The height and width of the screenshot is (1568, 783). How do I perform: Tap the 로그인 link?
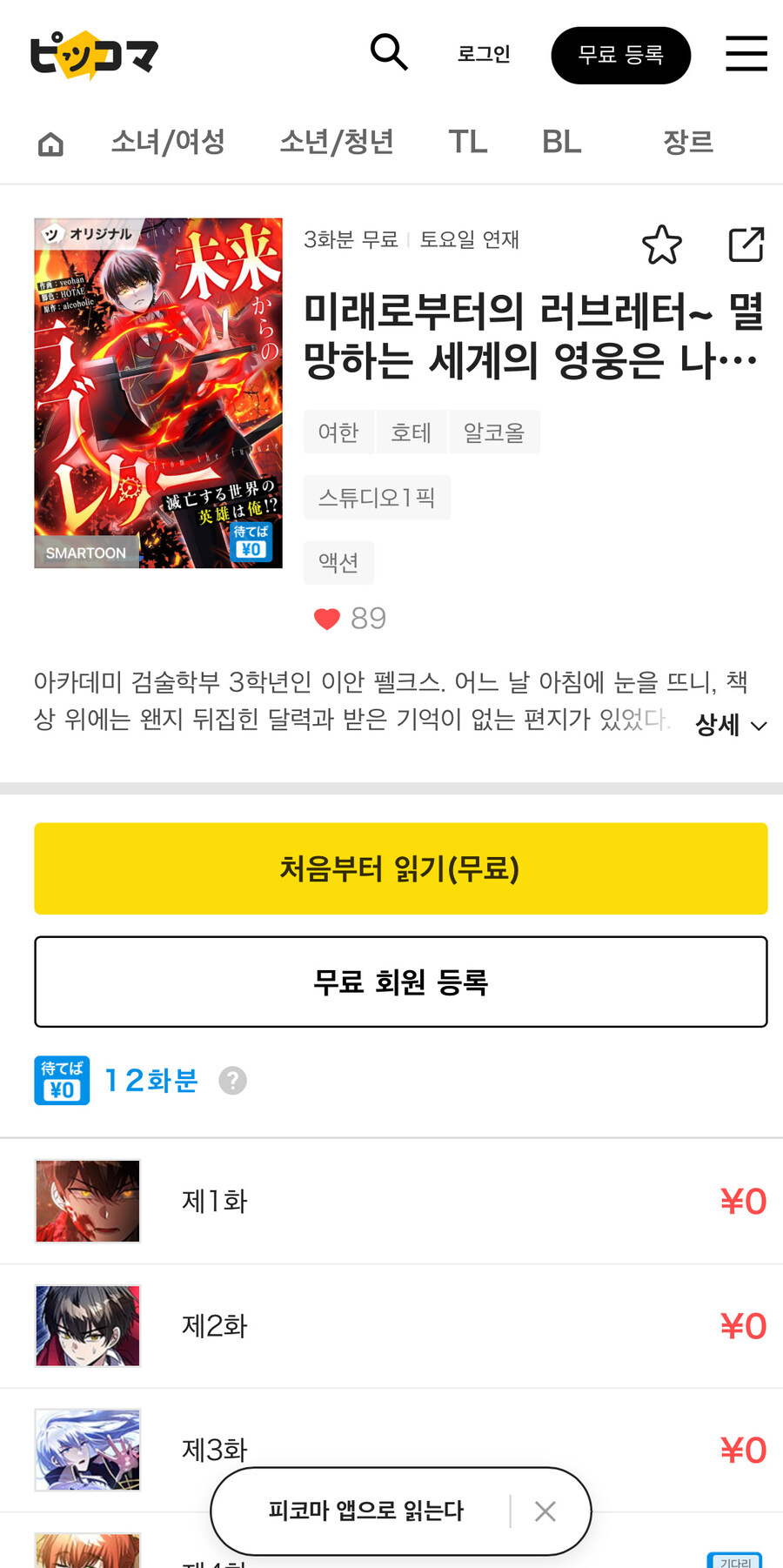tap(484, 55)
